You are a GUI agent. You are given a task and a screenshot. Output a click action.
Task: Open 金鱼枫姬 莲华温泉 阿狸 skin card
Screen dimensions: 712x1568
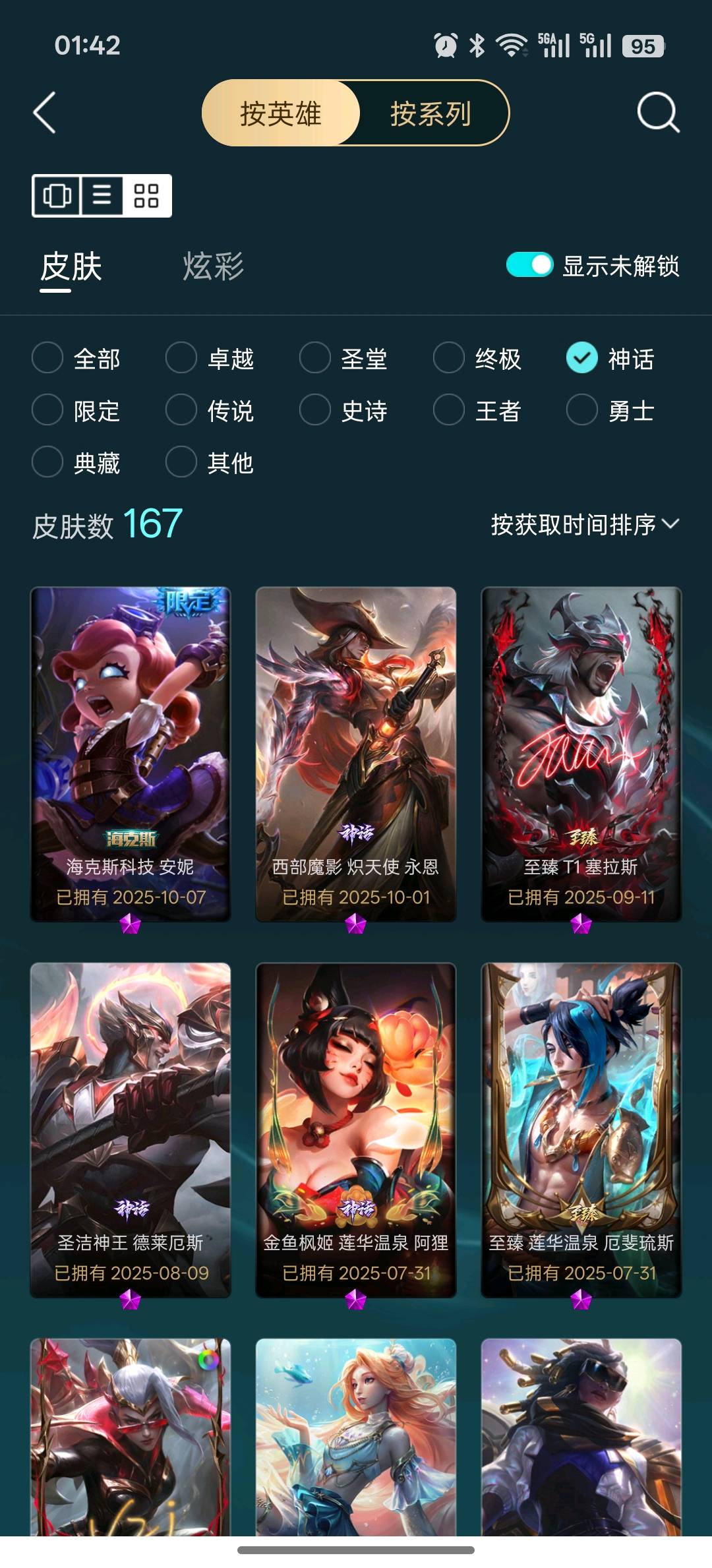click(x=356, y=1129)
